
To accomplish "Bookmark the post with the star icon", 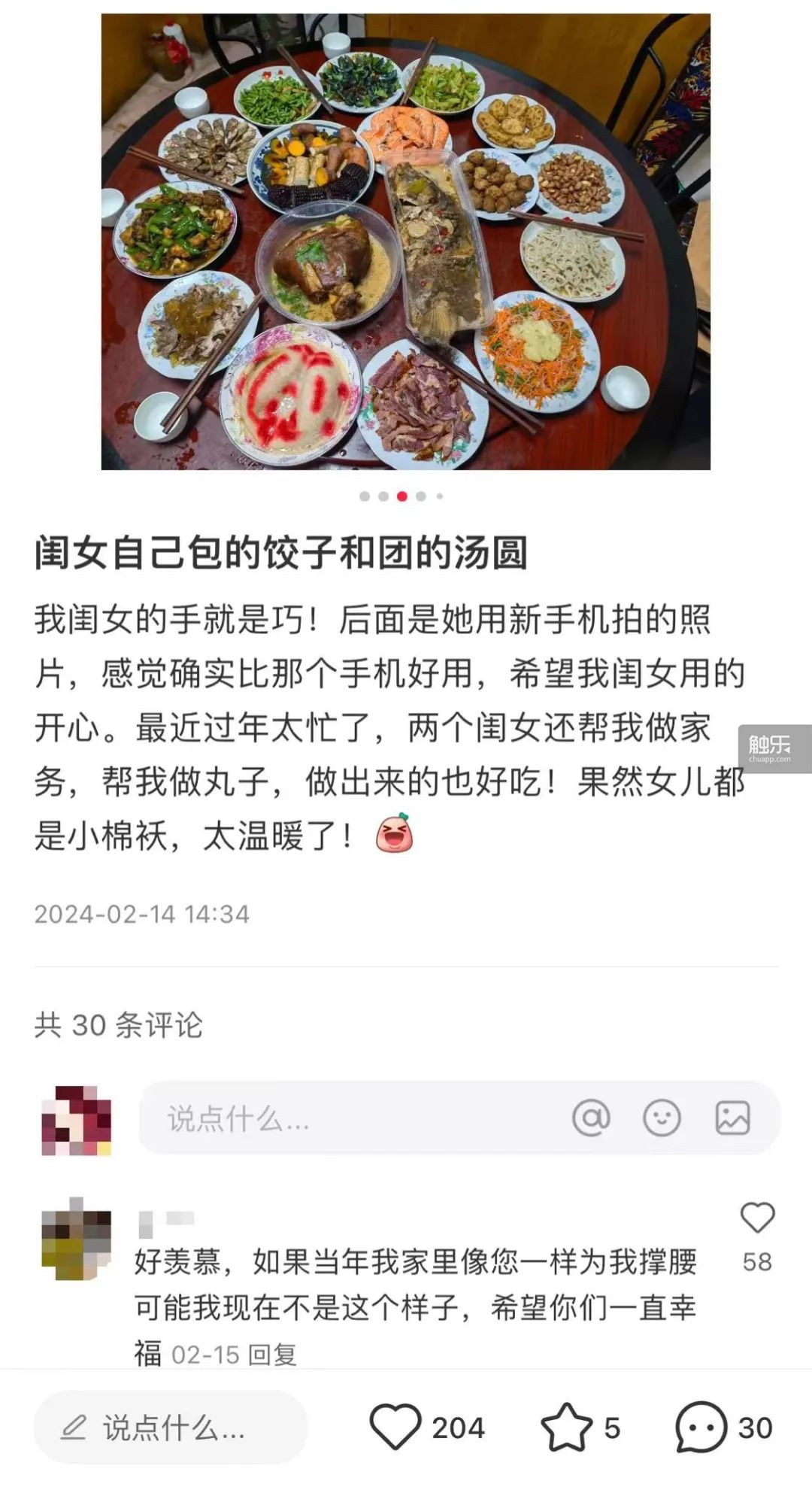I will click(x=566, y=1427).
